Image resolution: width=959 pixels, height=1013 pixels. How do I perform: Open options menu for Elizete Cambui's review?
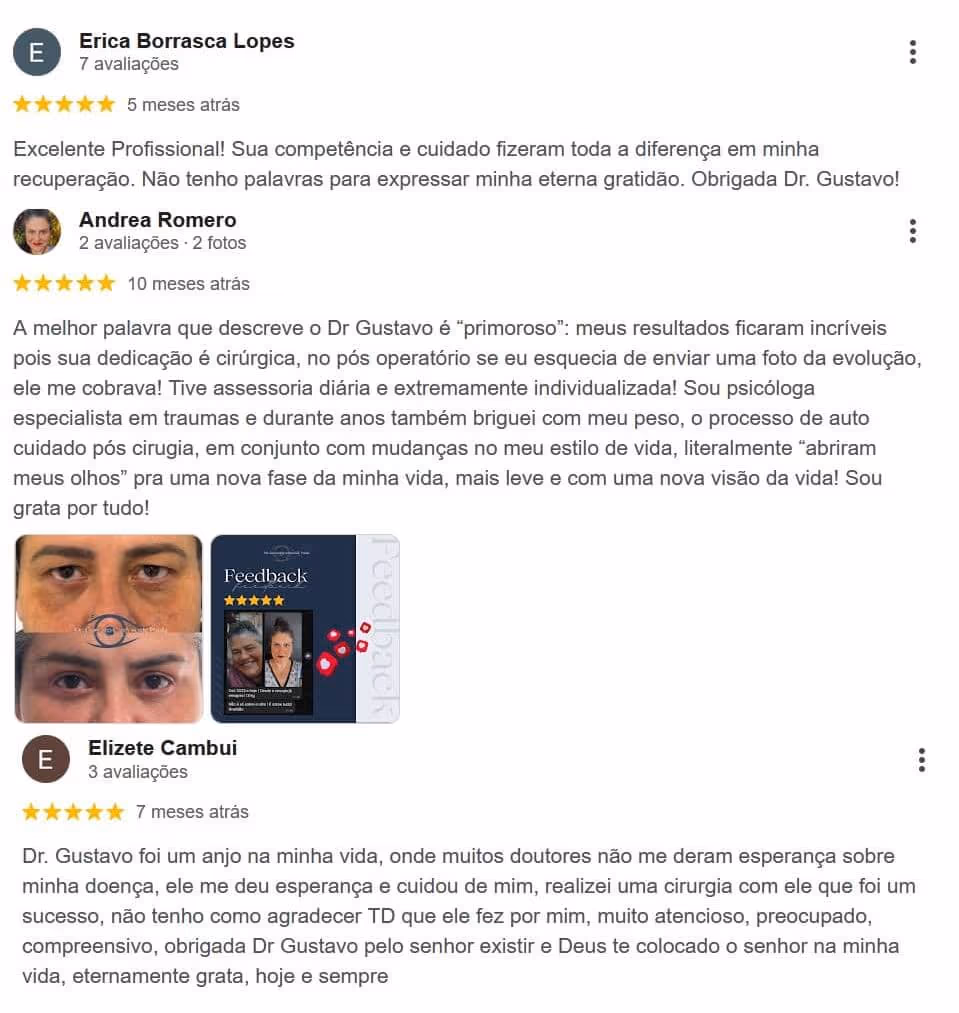coord(921,760)
